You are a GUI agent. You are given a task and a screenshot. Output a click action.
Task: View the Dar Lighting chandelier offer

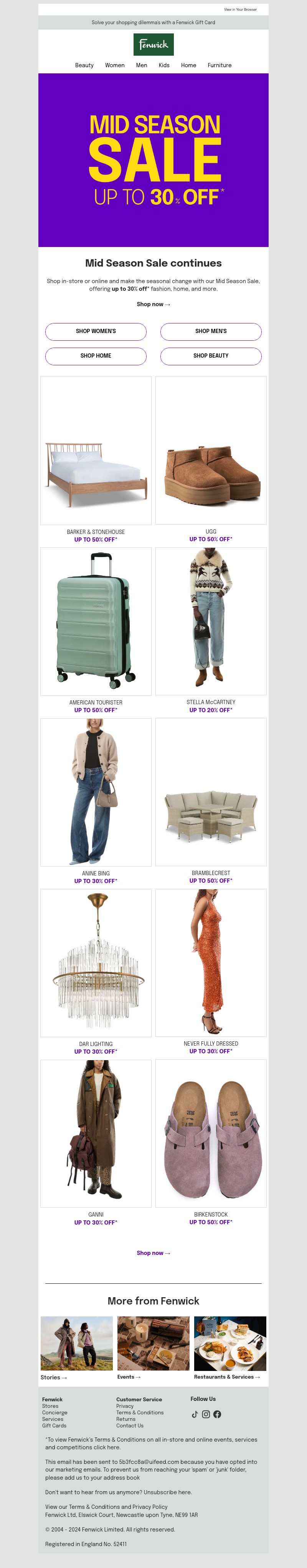[x=96, y=962]
